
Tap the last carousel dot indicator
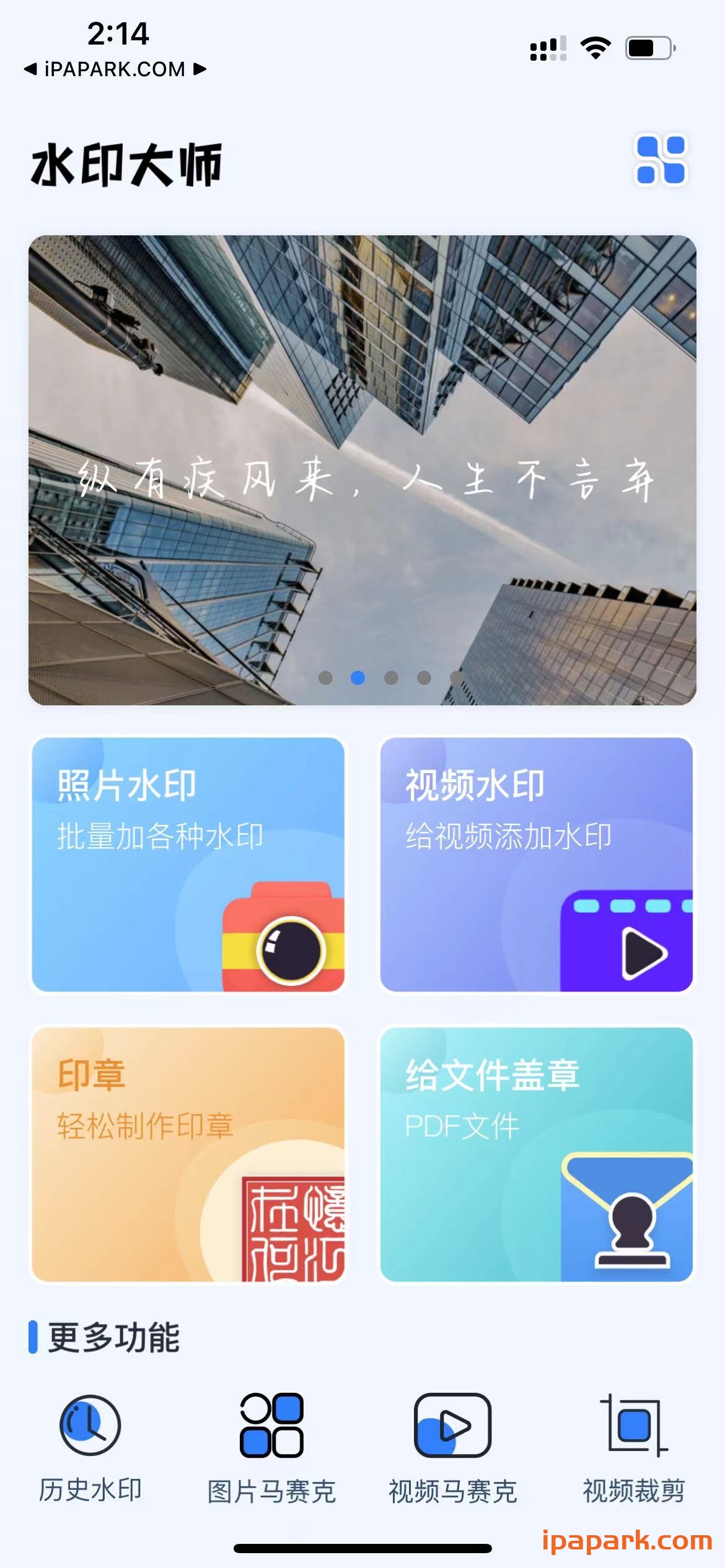456,679
